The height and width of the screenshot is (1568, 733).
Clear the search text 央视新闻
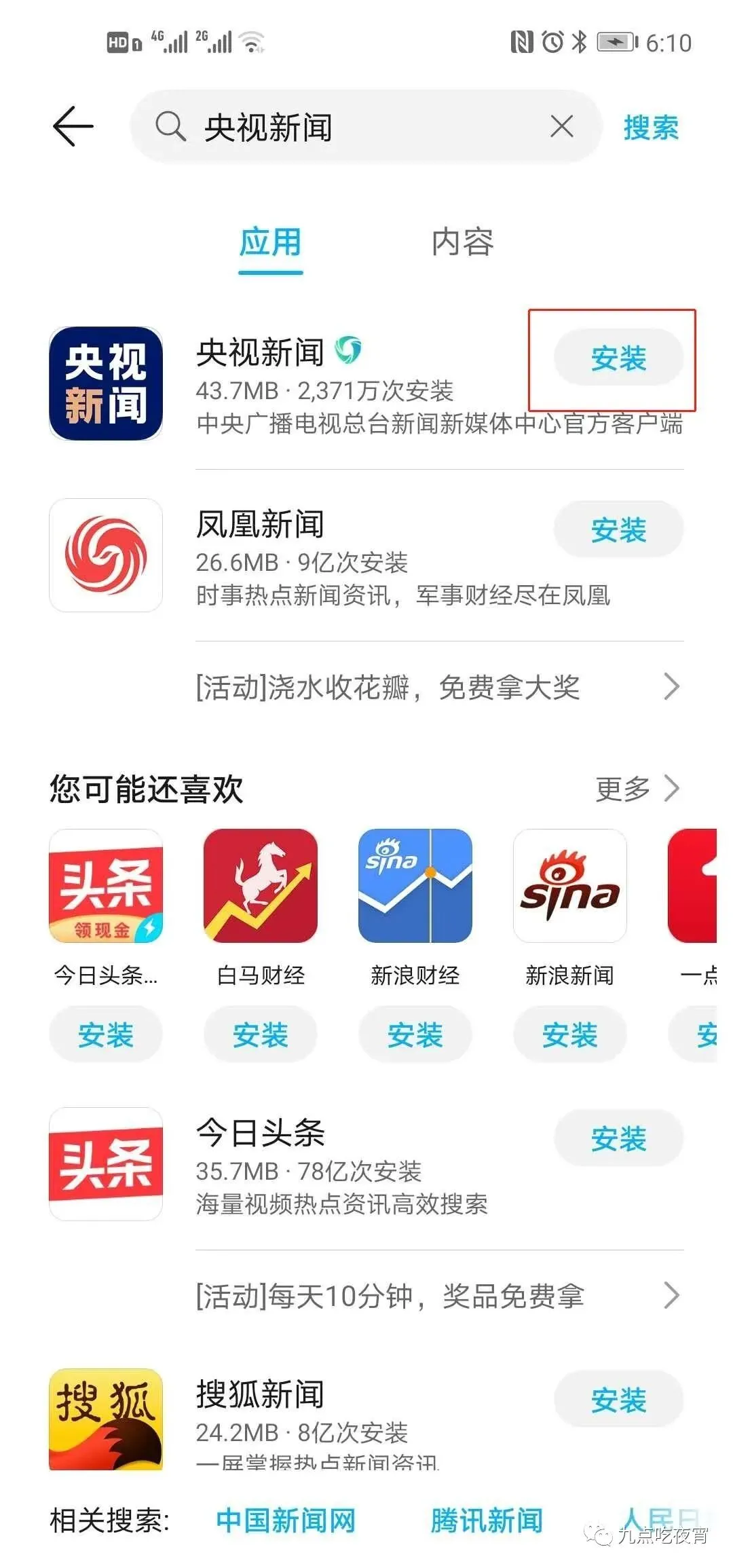pos(562,126)
